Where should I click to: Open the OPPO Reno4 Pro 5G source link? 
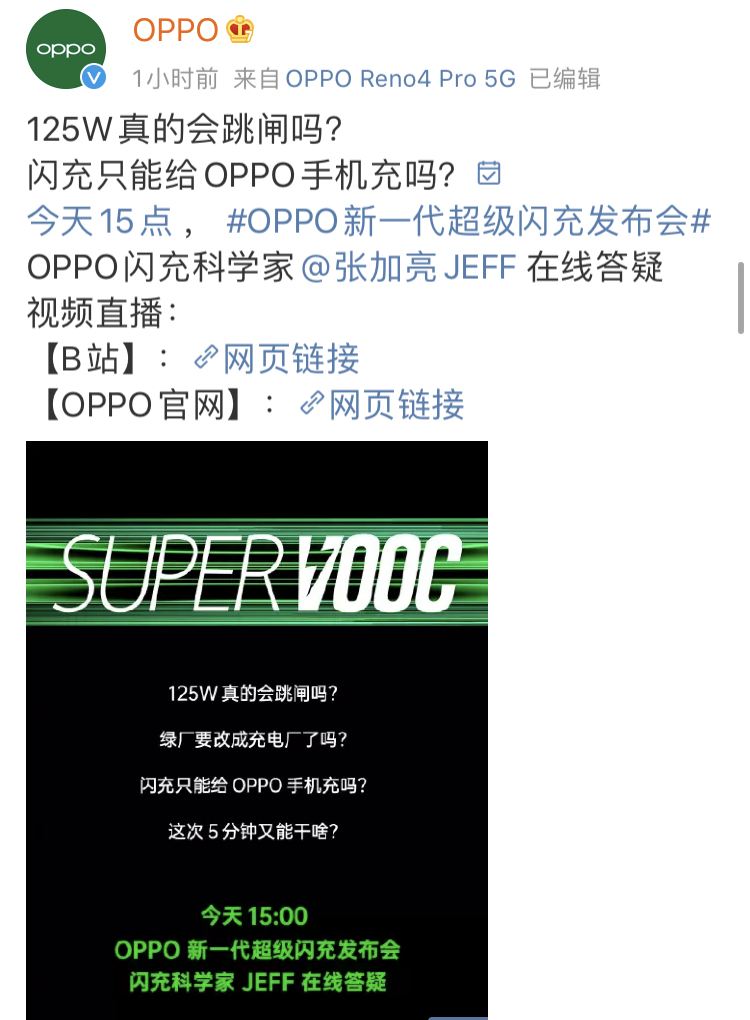click(x=400, y=79)
